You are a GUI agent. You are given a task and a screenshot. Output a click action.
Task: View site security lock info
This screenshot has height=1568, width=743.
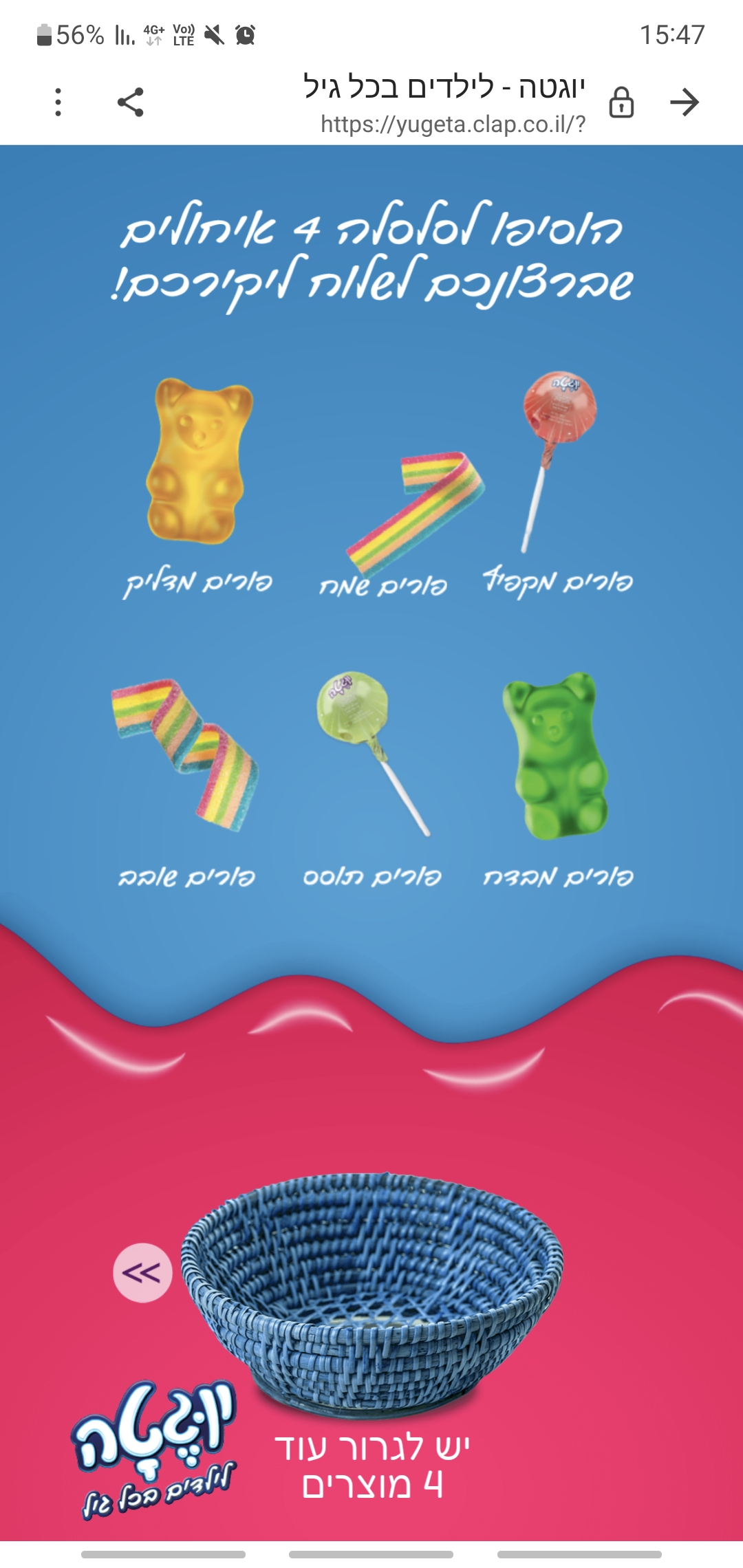(x=621, y=102)
